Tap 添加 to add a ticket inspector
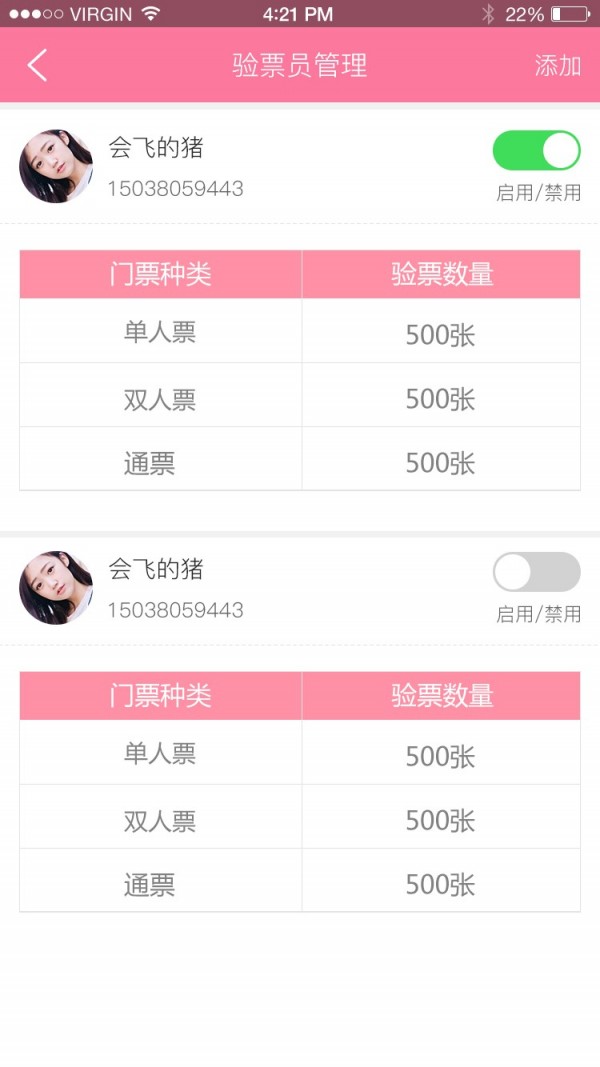 click(557, 66)
